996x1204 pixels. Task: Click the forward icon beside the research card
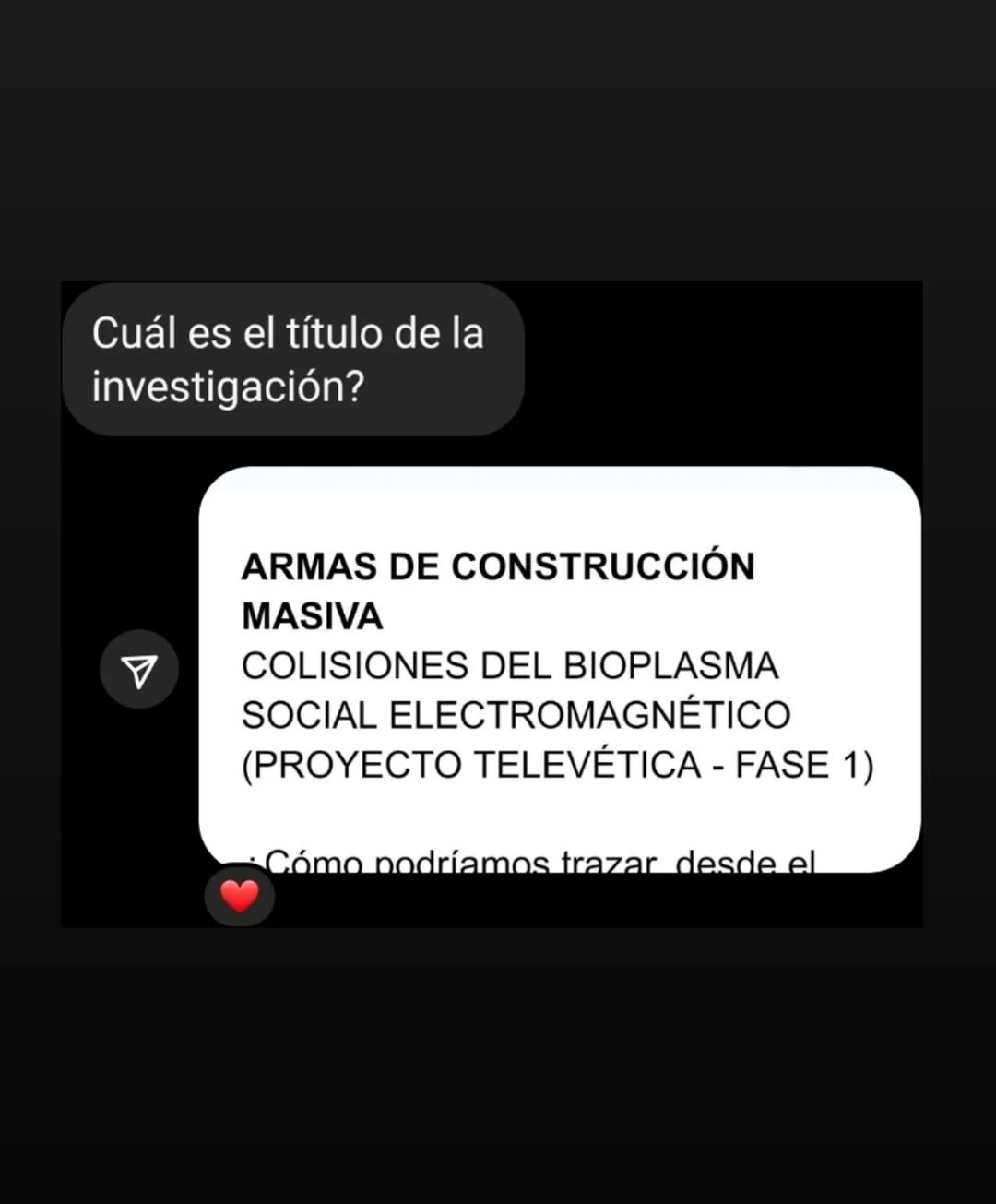(x=139, y=669)
